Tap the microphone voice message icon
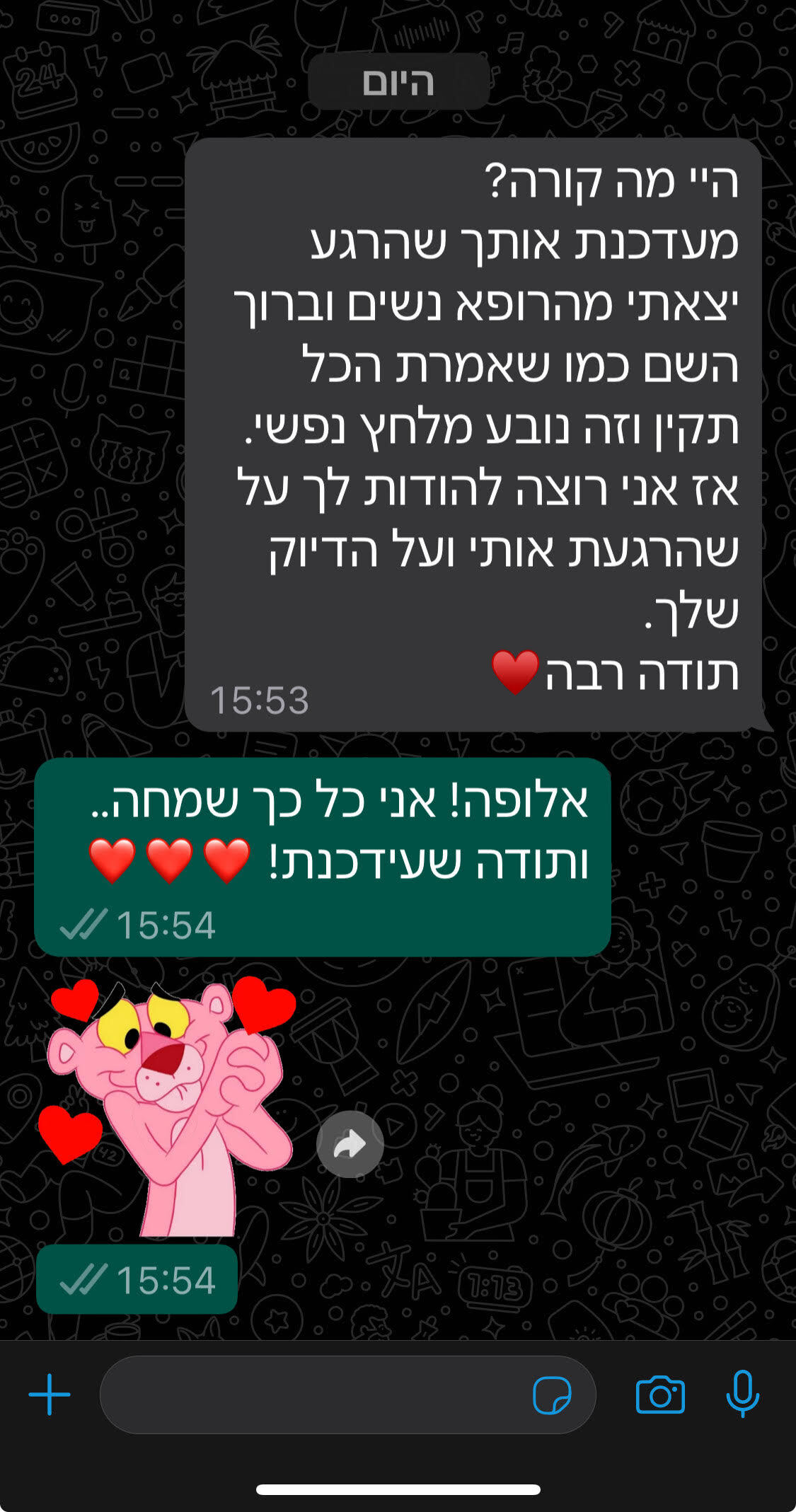This screenshot has height=1512, width=796. 743,1393
